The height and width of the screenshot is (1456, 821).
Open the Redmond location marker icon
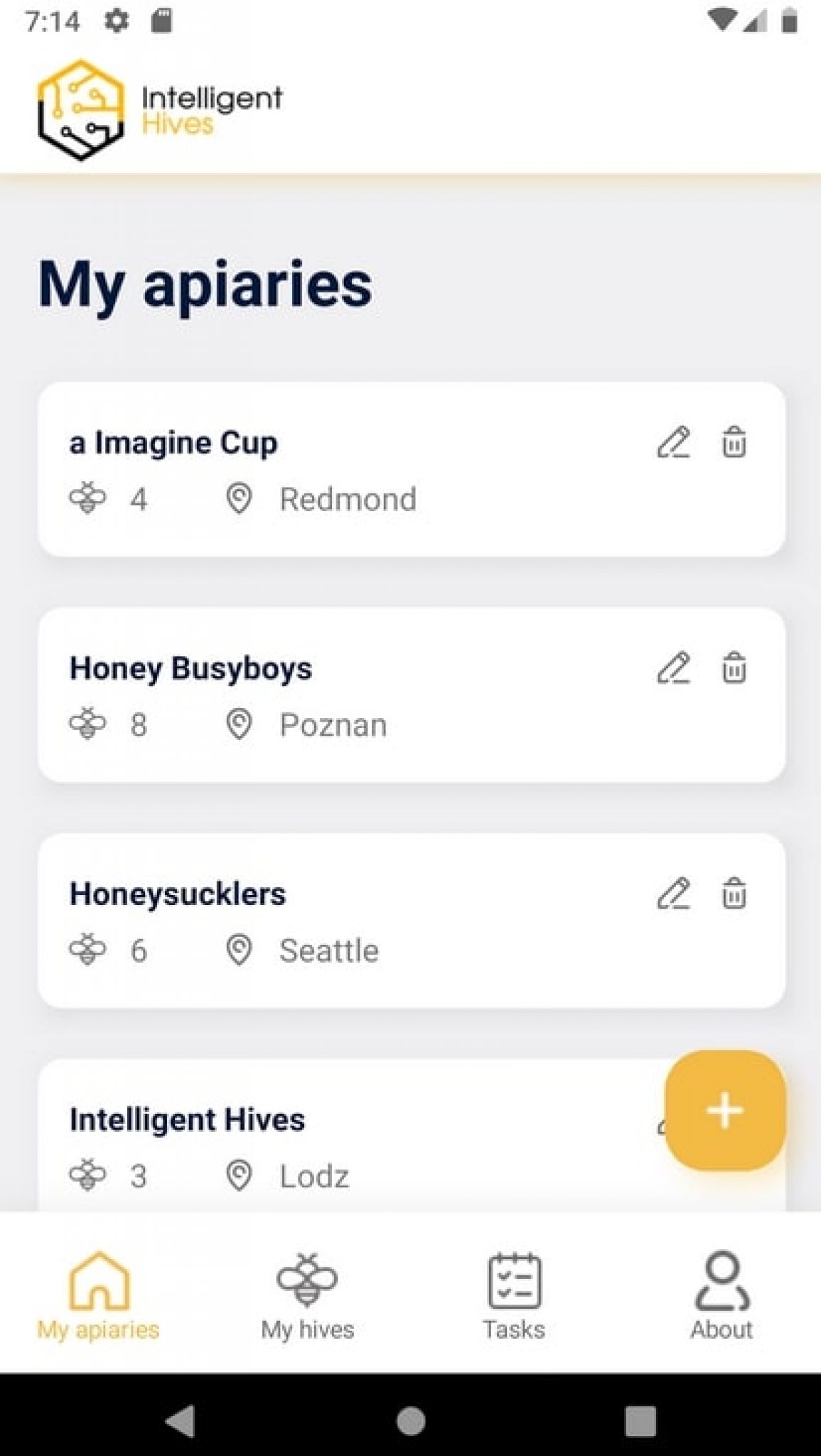click(x=240, y=498)
